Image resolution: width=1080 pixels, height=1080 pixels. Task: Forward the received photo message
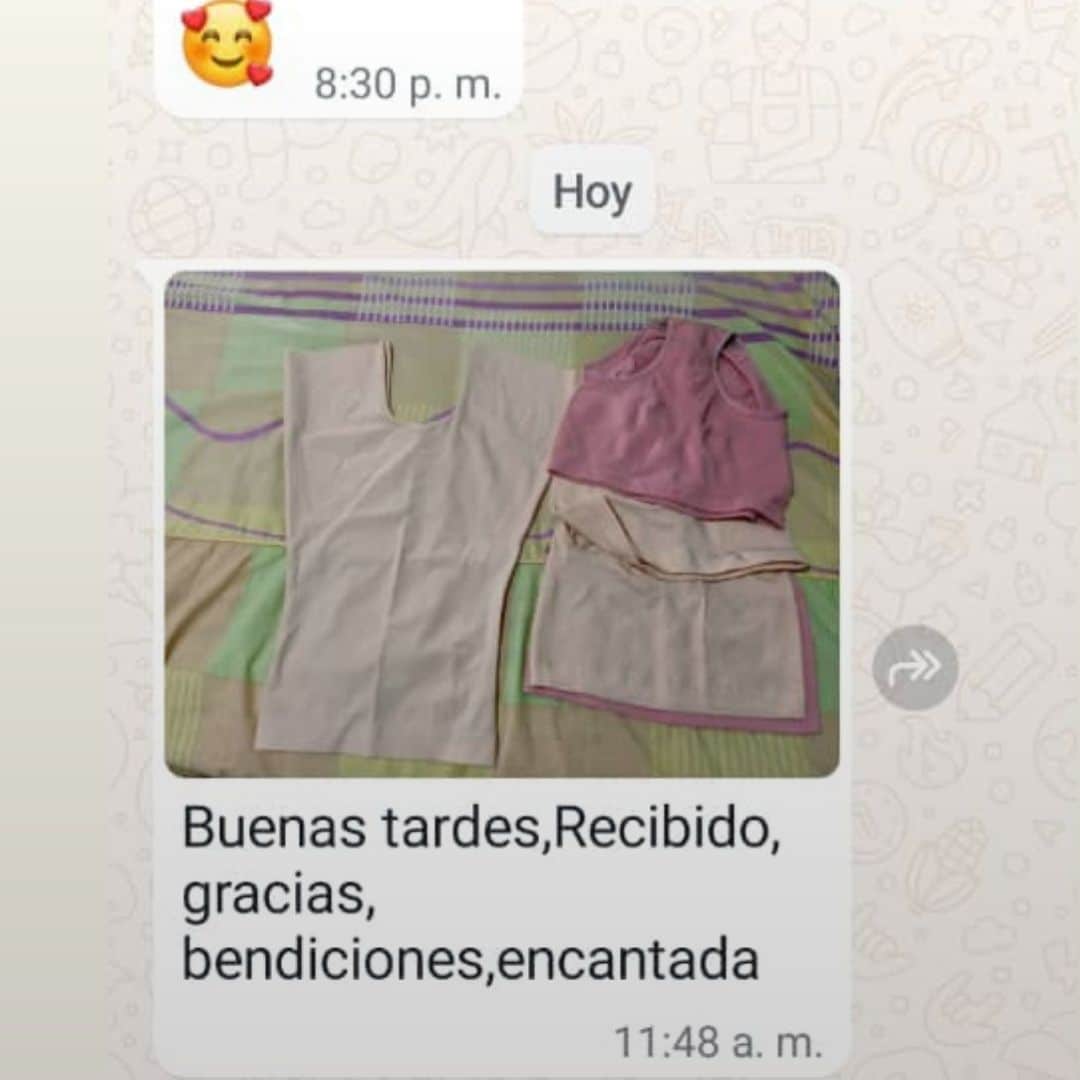click(914, 667)
